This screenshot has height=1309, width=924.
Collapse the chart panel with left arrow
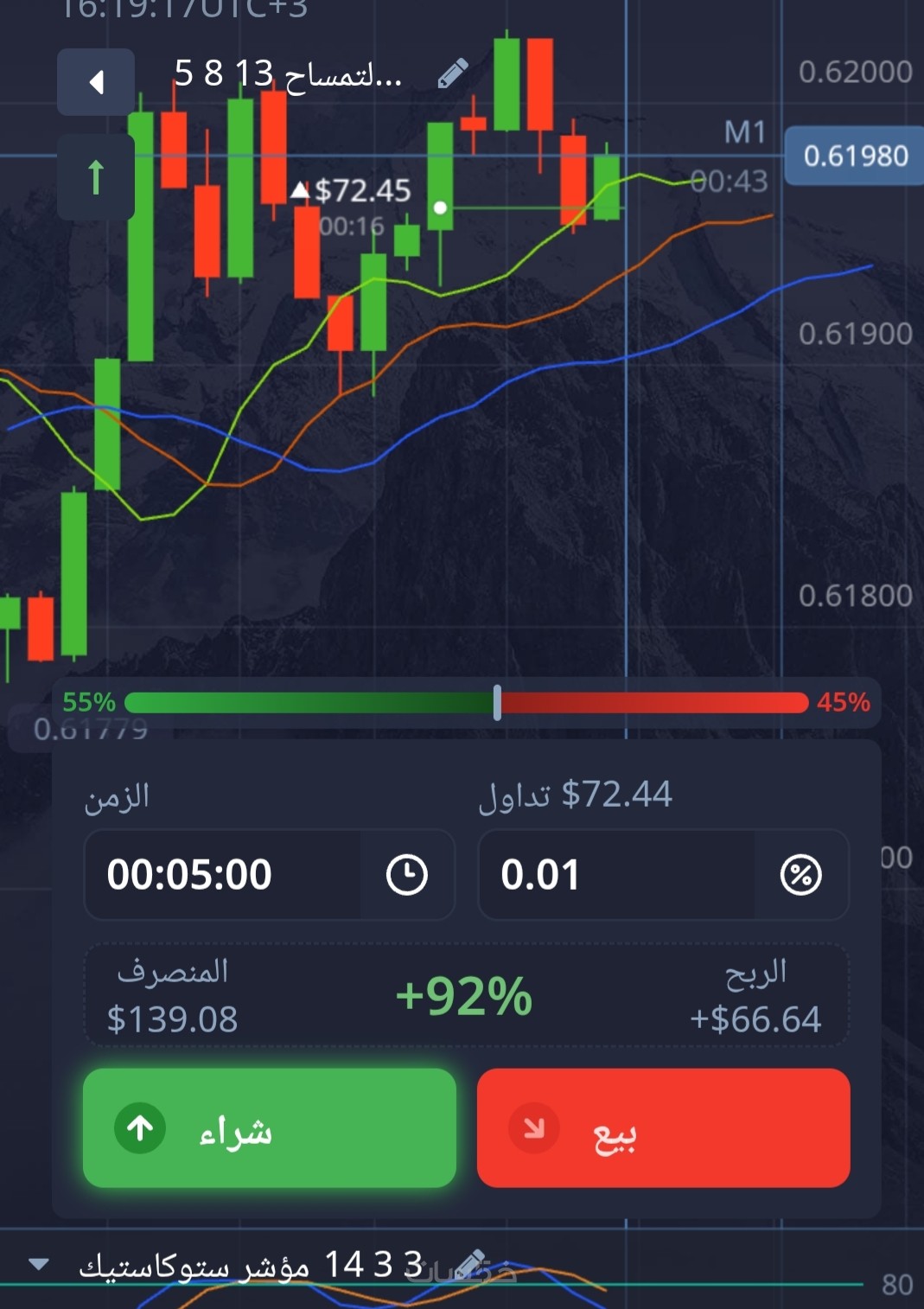point(96,82)
